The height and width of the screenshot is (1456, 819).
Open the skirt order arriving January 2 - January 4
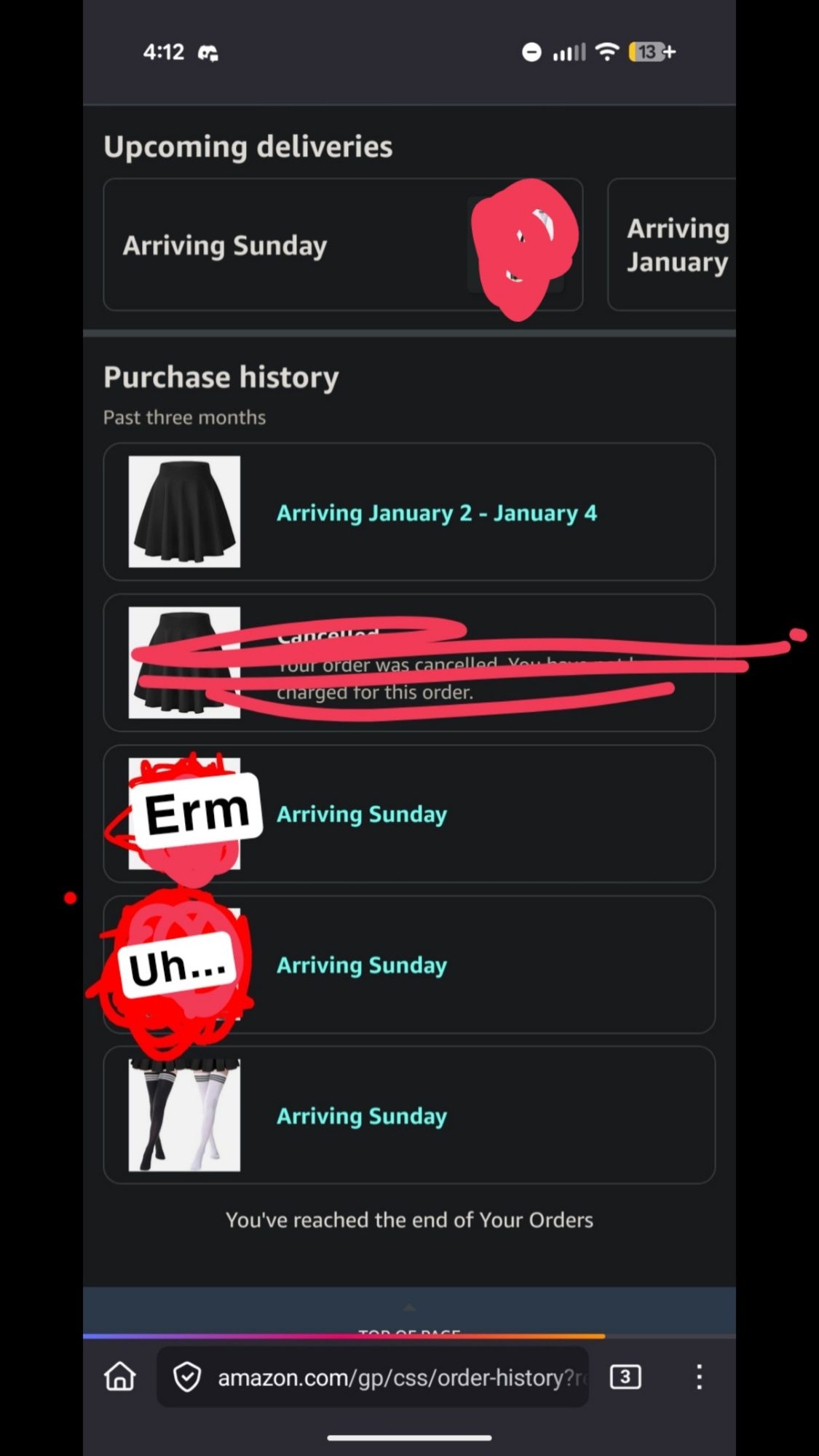[x=409, y=513]
